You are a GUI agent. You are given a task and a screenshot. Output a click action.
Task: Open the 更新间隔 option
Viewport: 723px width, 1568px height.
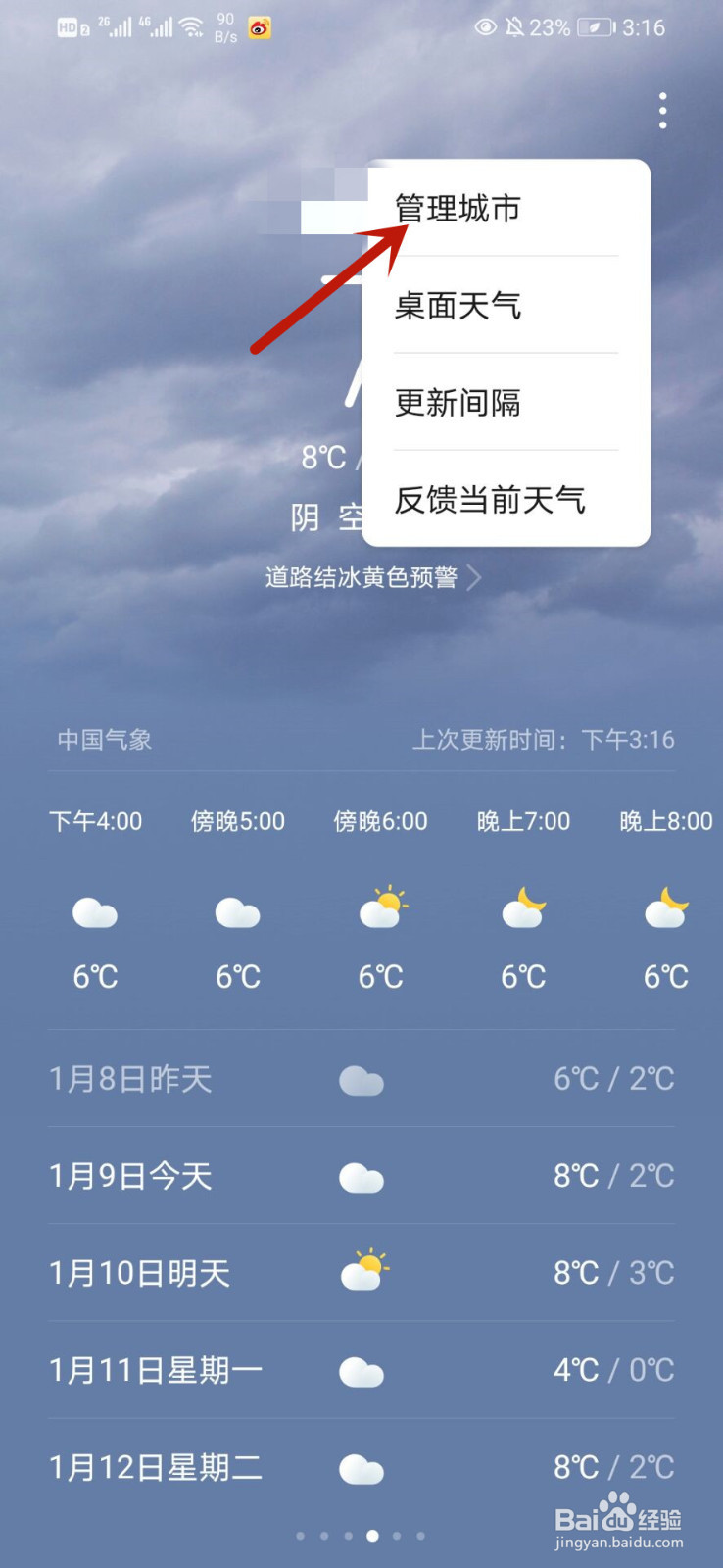point(506,402)
